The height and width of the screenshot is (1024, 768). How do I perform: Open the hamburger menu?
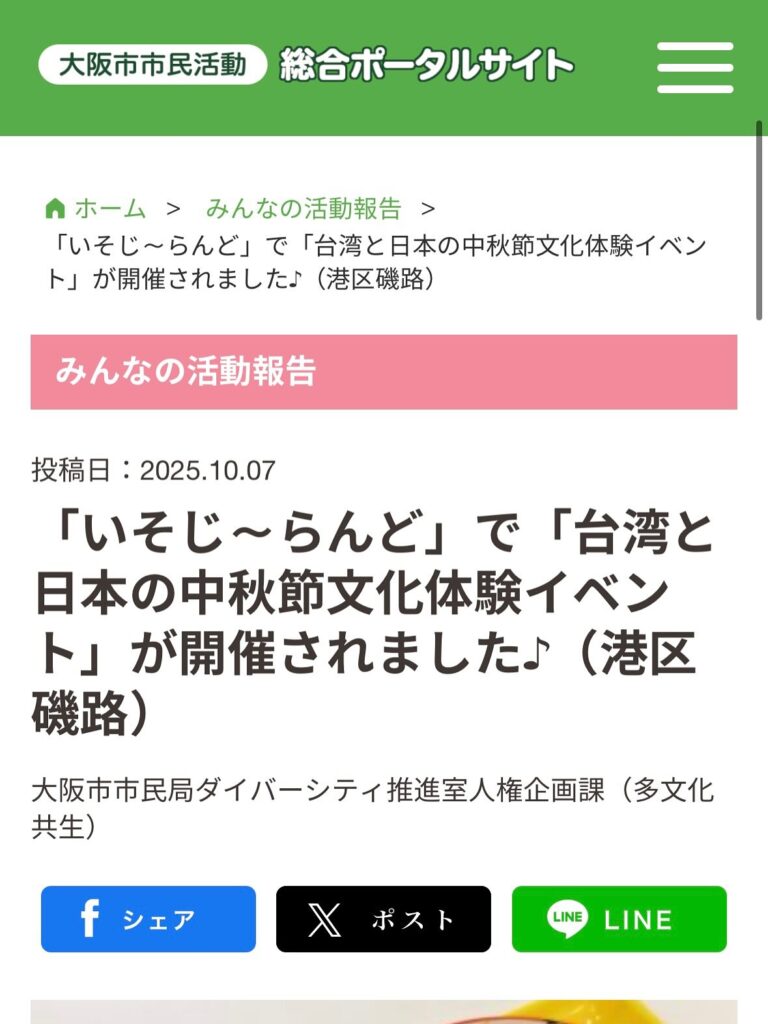point(695,67)
